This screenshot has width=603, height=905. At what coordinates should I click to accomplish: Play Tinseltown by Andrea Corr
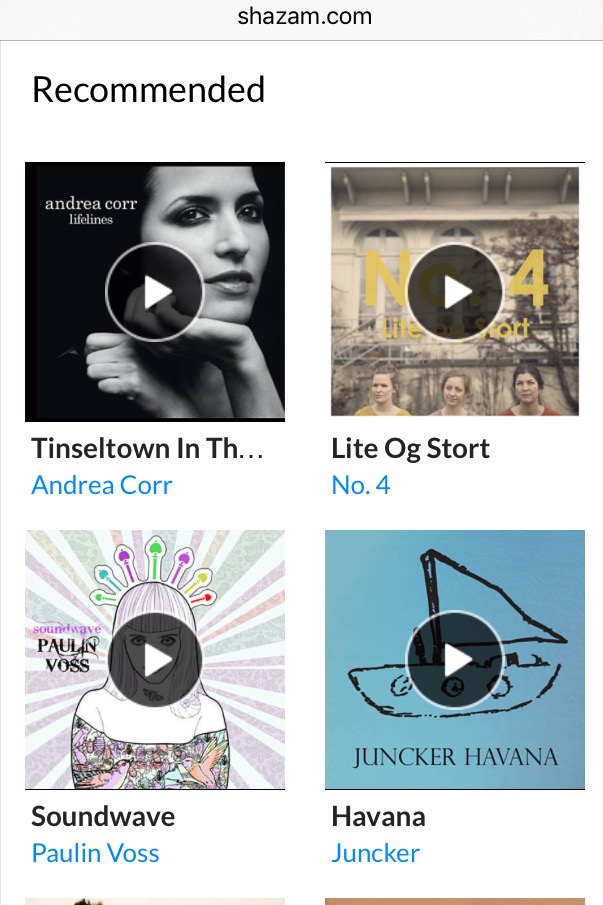tap(155, 292)
